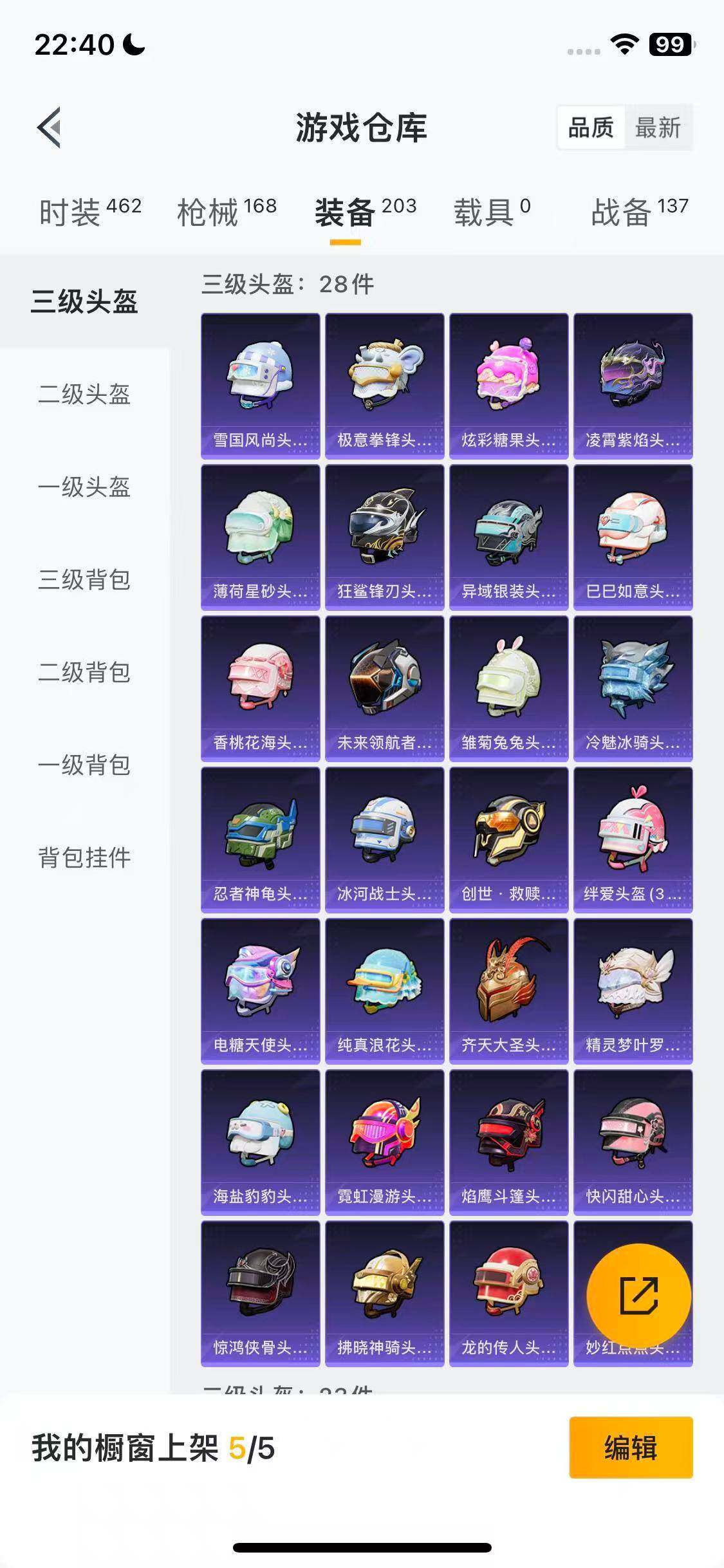Show the 二级背包 category
Viewport: 724px width, 1568px height.
point(84,673)
